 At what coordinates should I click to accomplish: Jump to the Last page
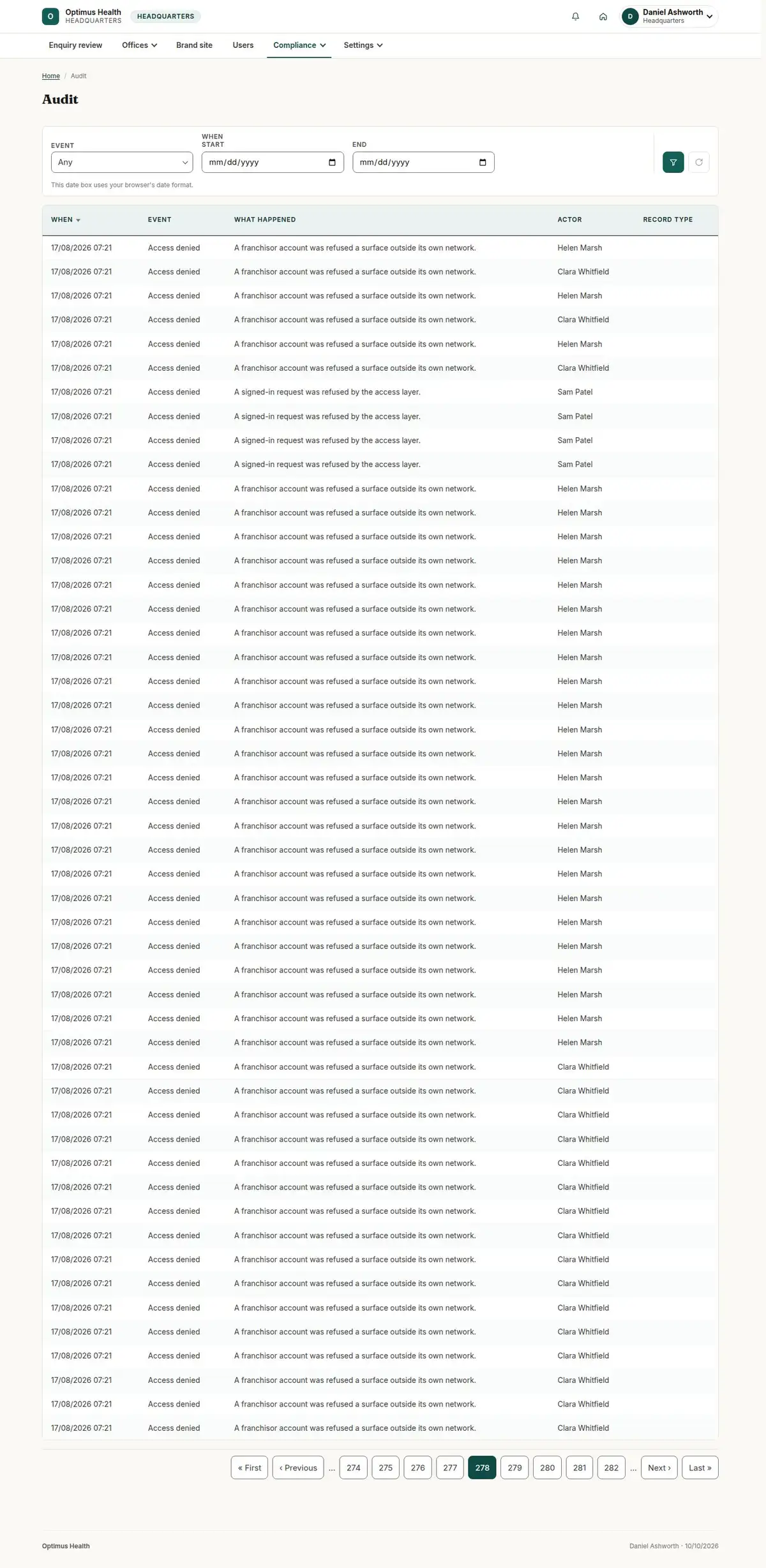[x=700, y=1467]
